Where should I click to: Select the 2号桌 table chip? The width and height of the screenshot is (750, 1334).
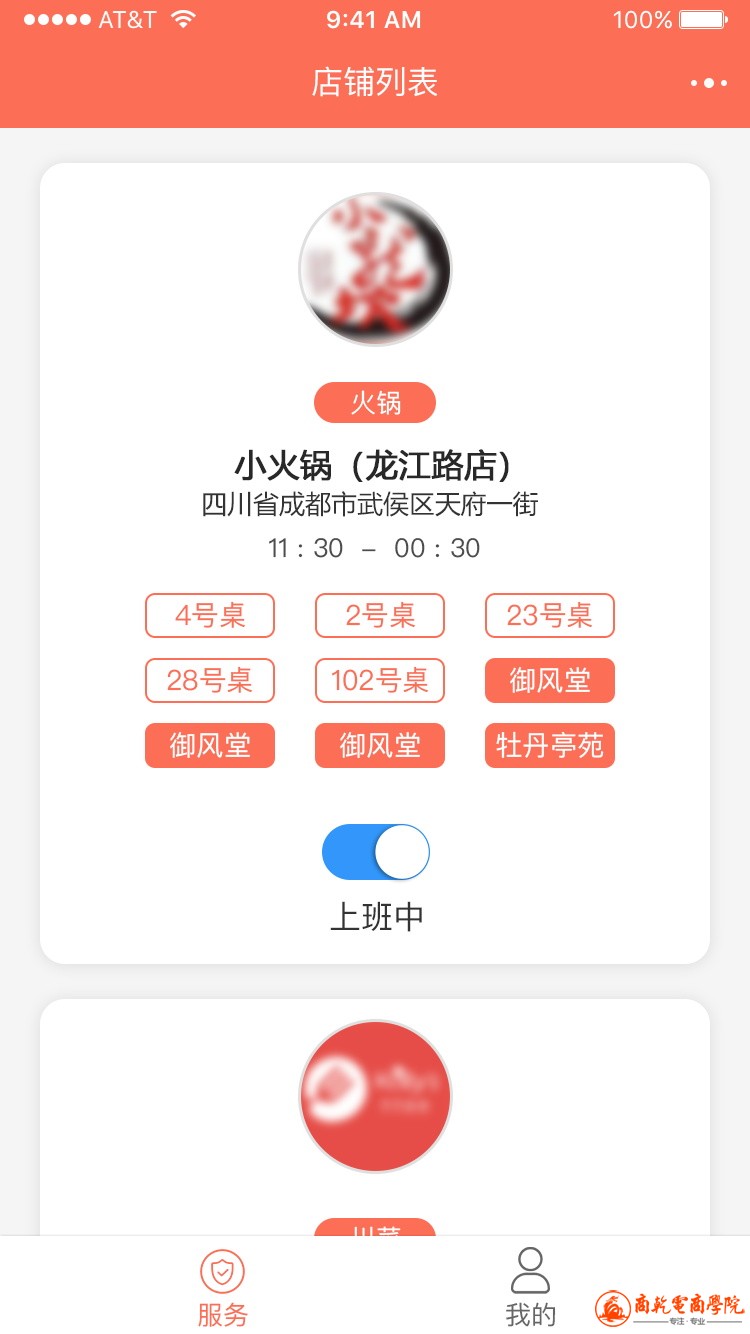pyautogui.click(x=380, y=615)
